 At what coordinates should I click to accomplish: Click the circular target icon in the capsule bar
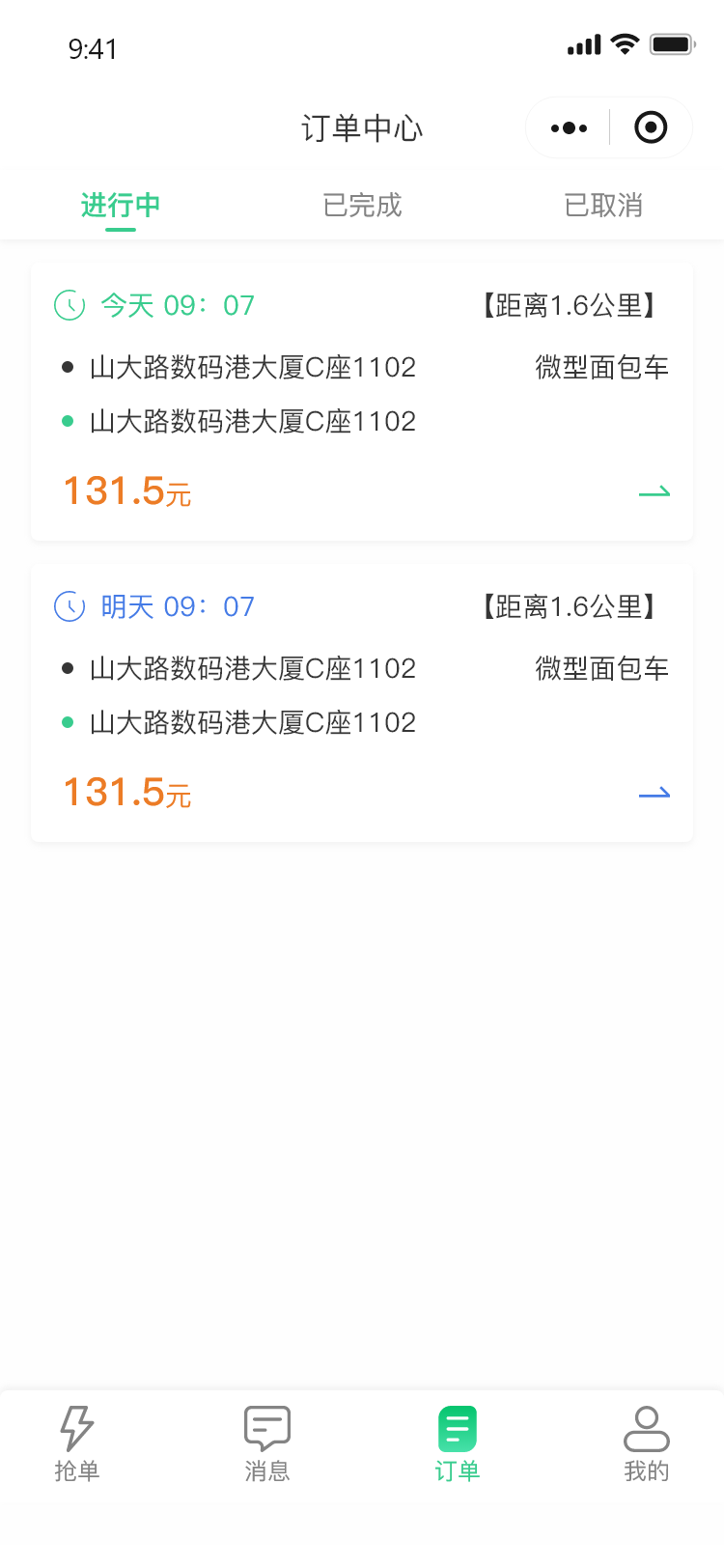click(x=650, y=126)
